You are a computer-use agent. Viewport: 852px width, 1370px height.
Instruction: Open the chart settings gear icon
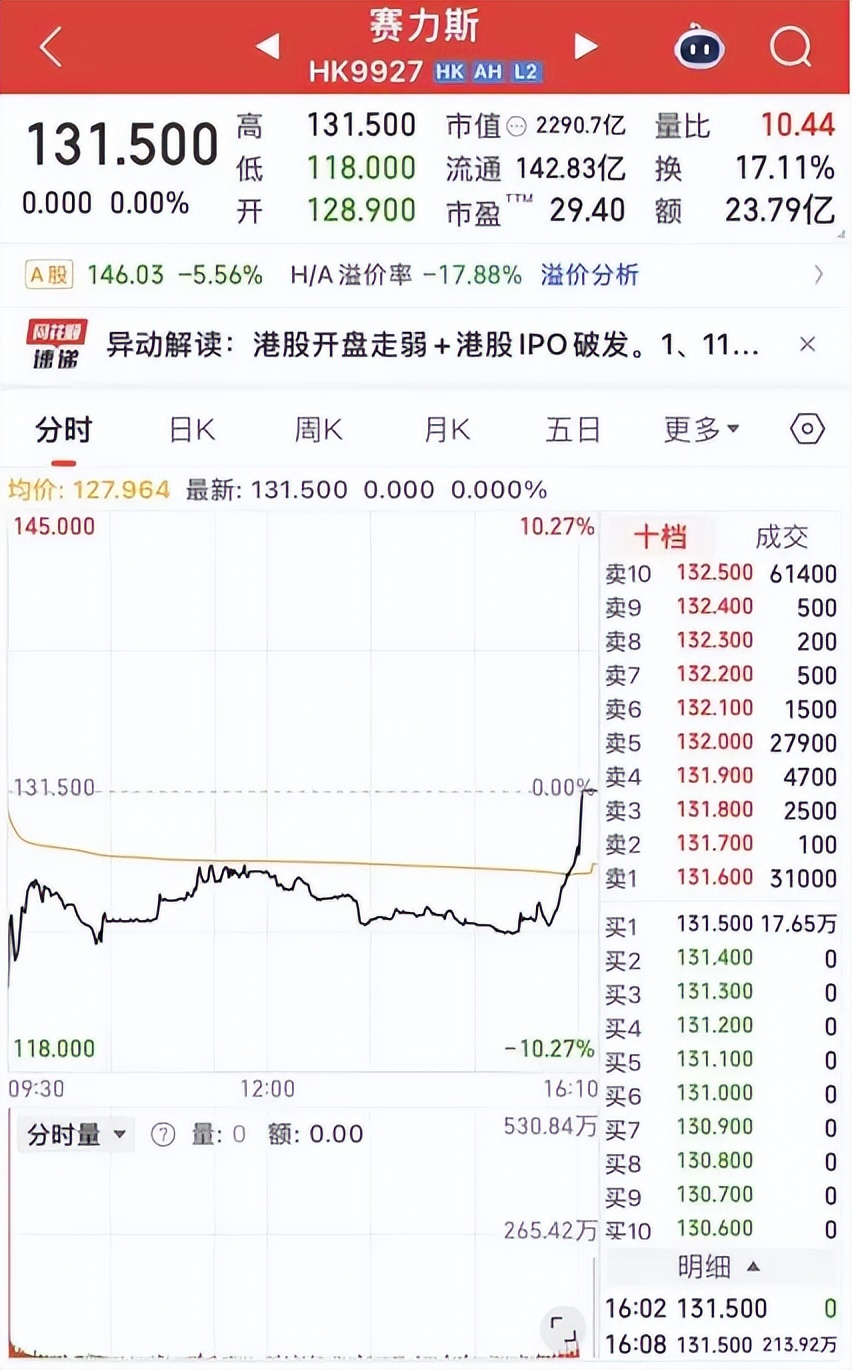point(806,428)
